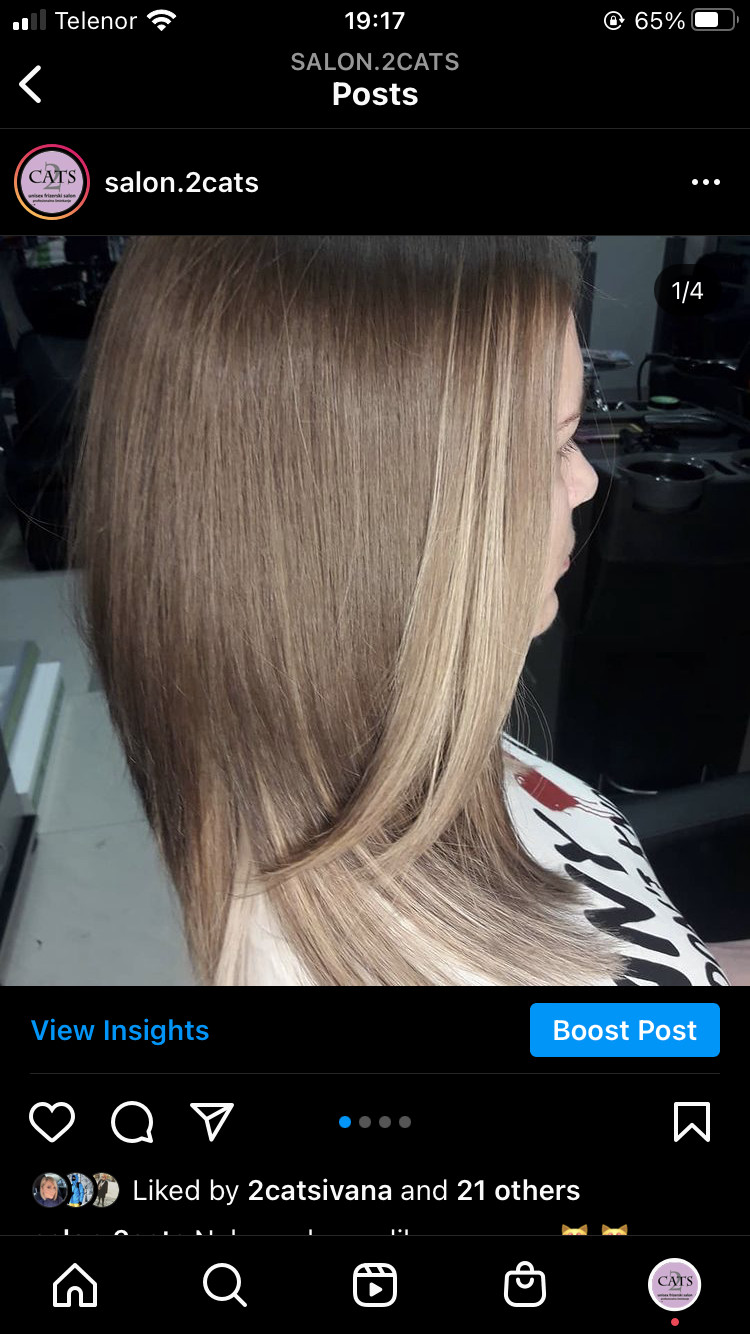Tap the salon.2cats profile picture
750x1334 pixels.
pos(52,182)
